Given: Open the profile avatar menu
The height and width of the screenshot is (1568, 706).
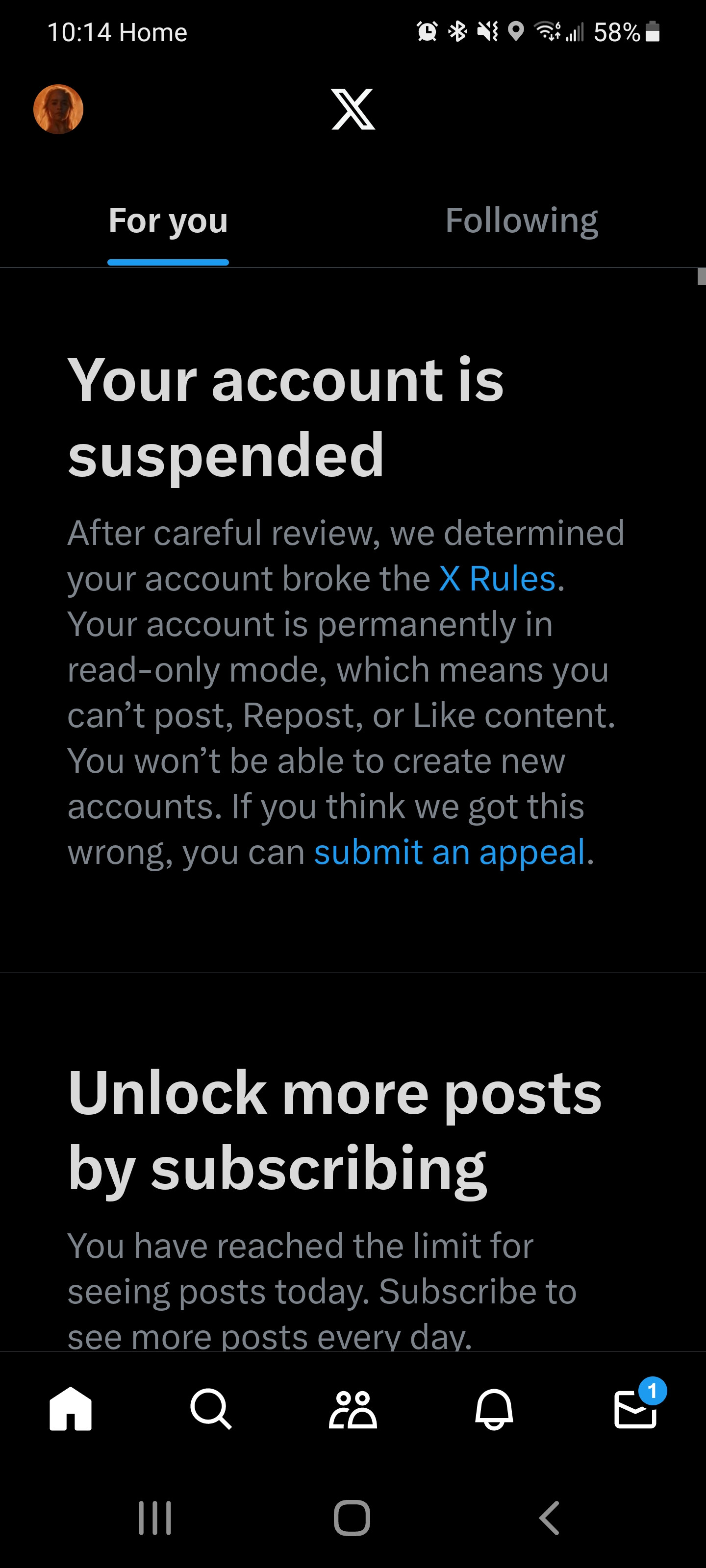Looking at the screenshot, I should [58, 109].
